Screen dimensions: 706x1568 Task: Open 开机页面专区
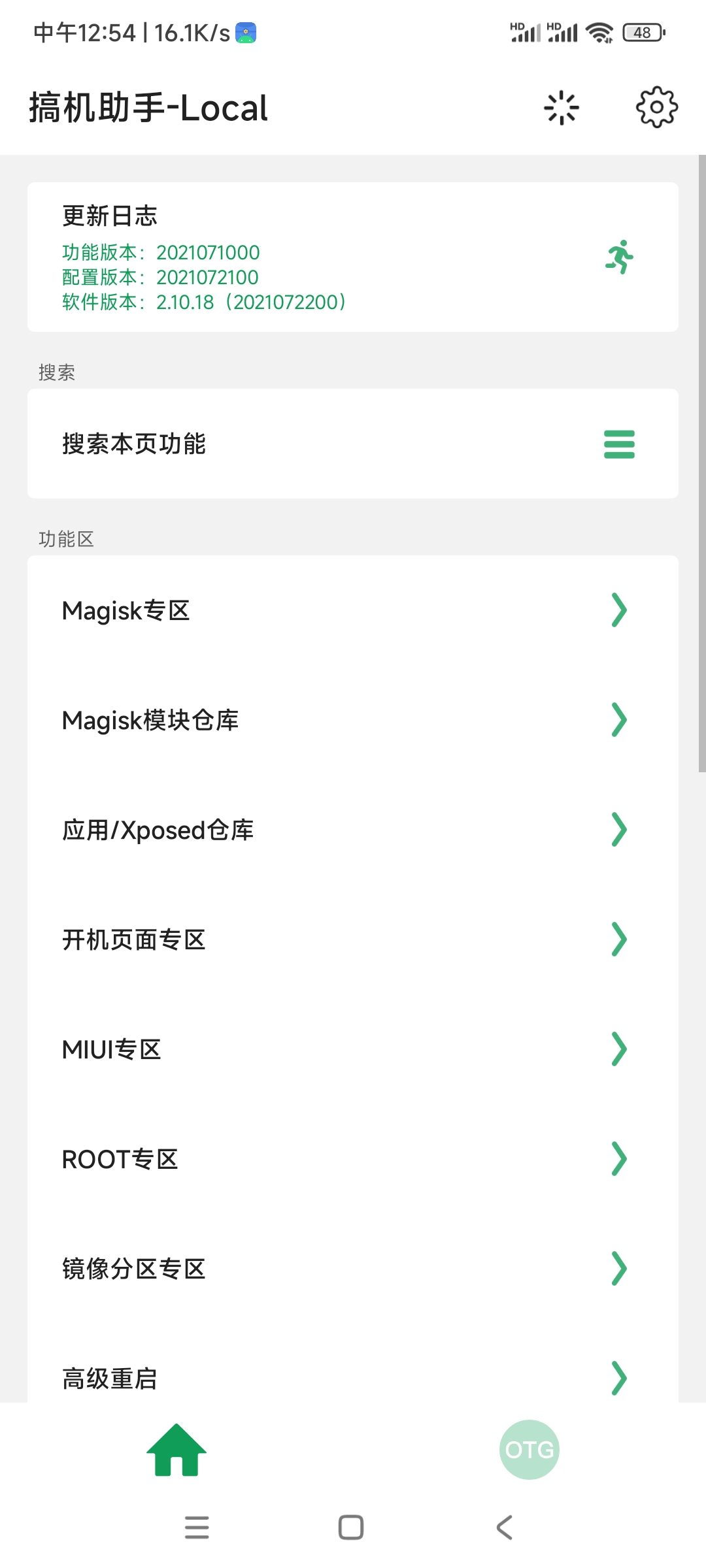click(352, 939)
